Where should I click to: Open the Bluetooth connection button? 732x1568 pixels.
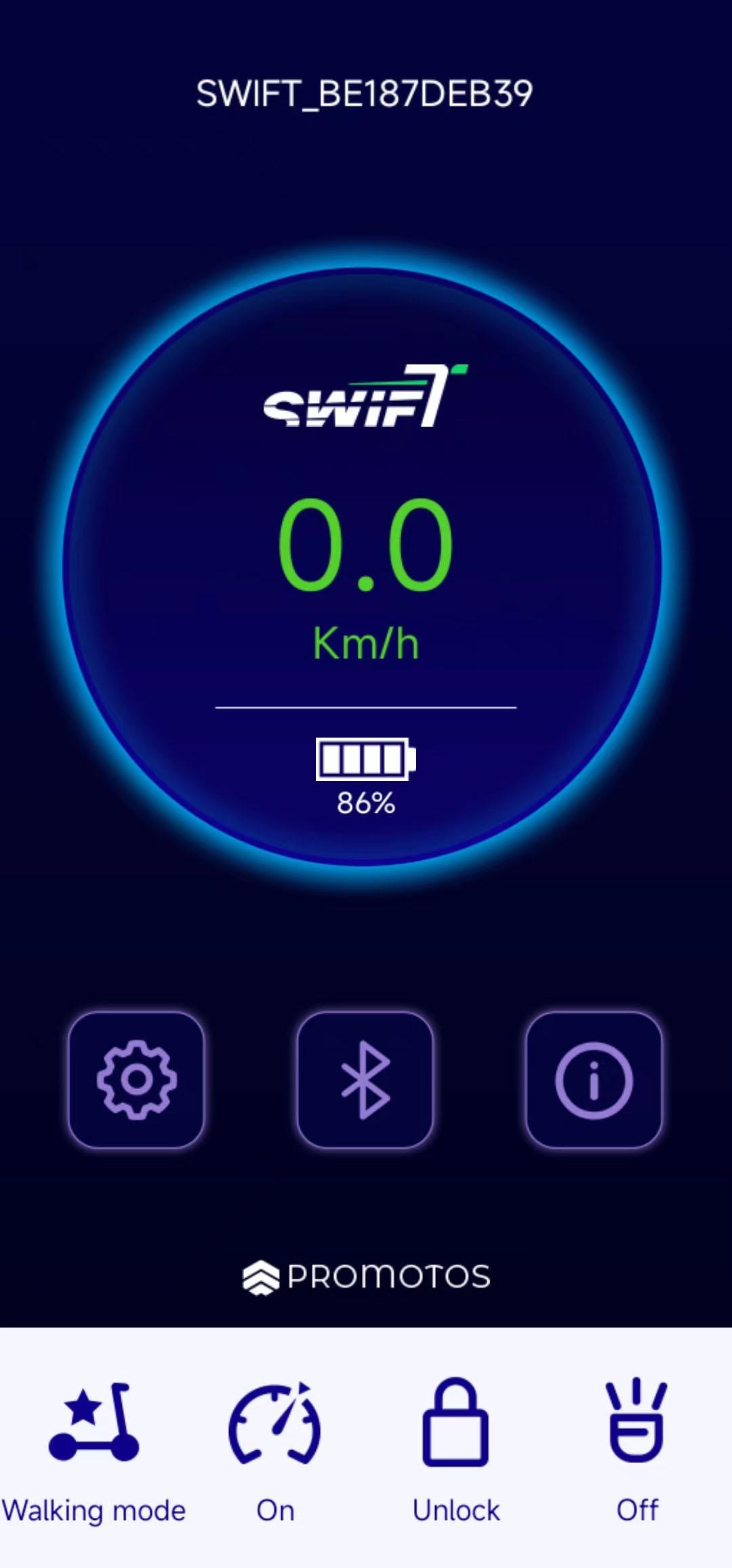365,1080
